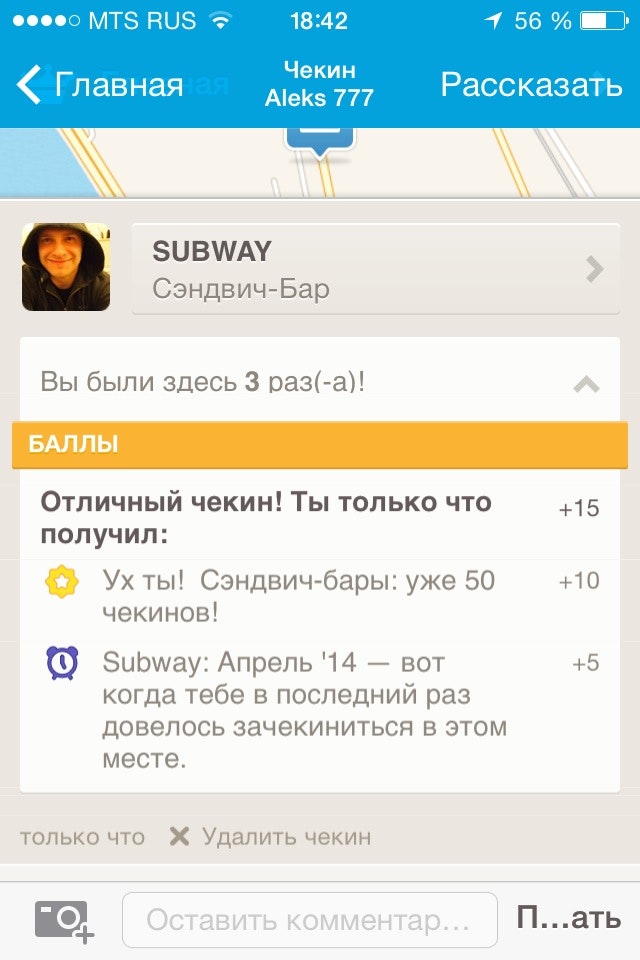
Task: Open the user's profile photo
Action: [x=66, y=266]
